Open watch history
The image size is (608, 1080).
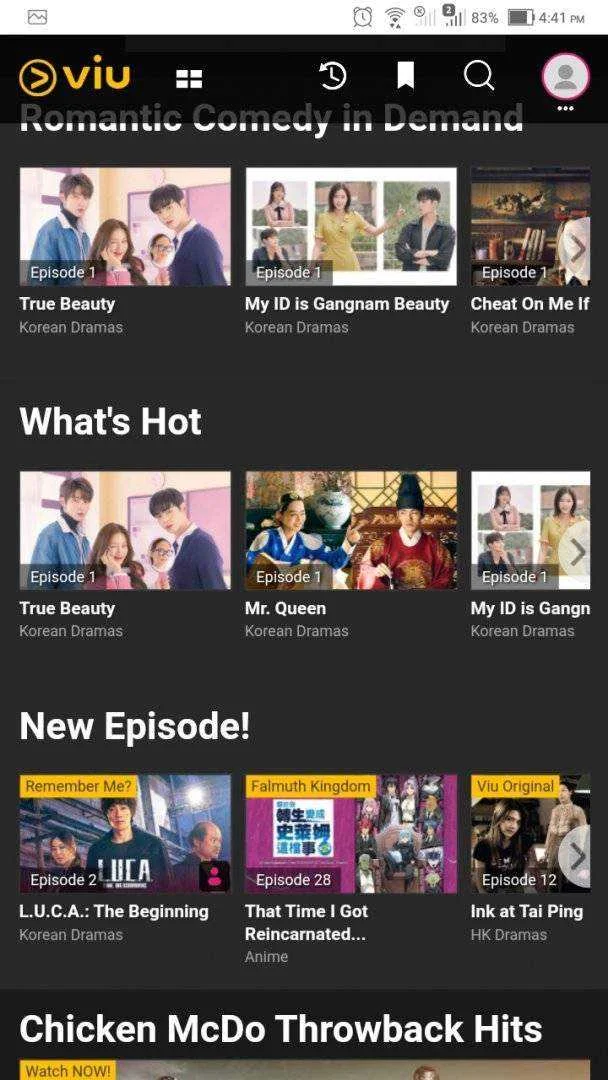(333, 76)
